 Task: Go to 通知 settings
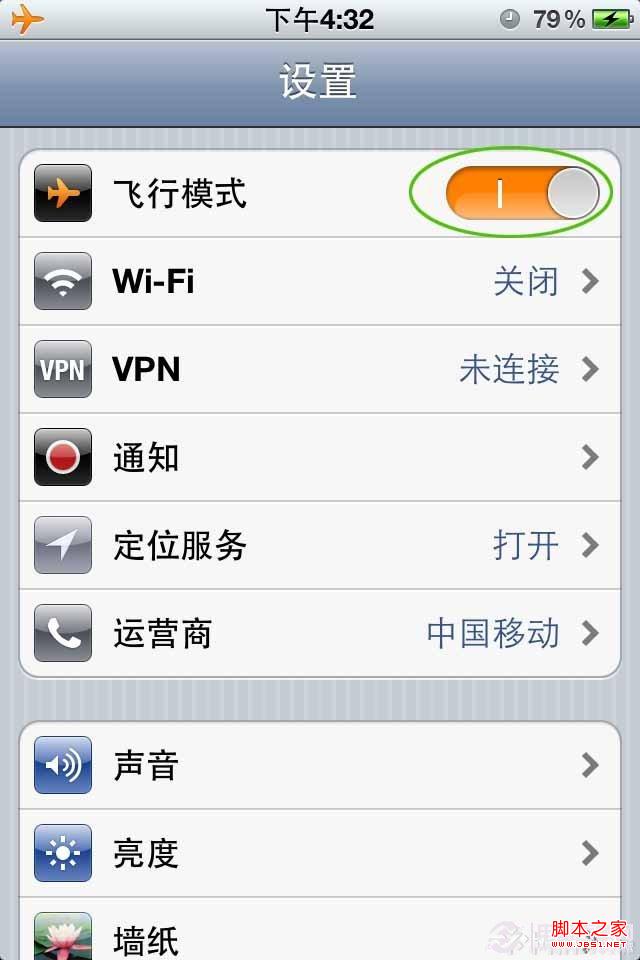[320, 458]
